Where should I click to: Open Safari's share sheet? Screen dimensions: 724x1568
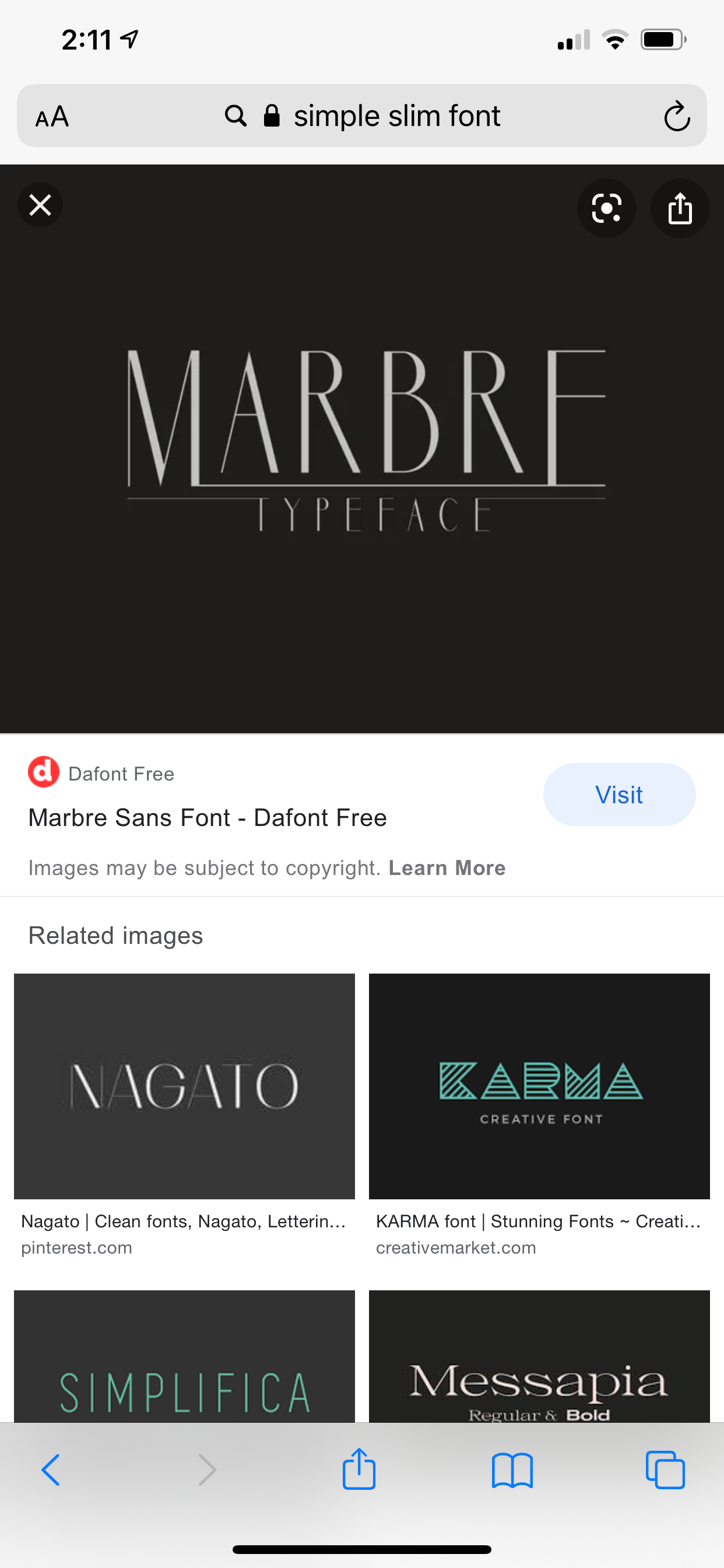359,1470
